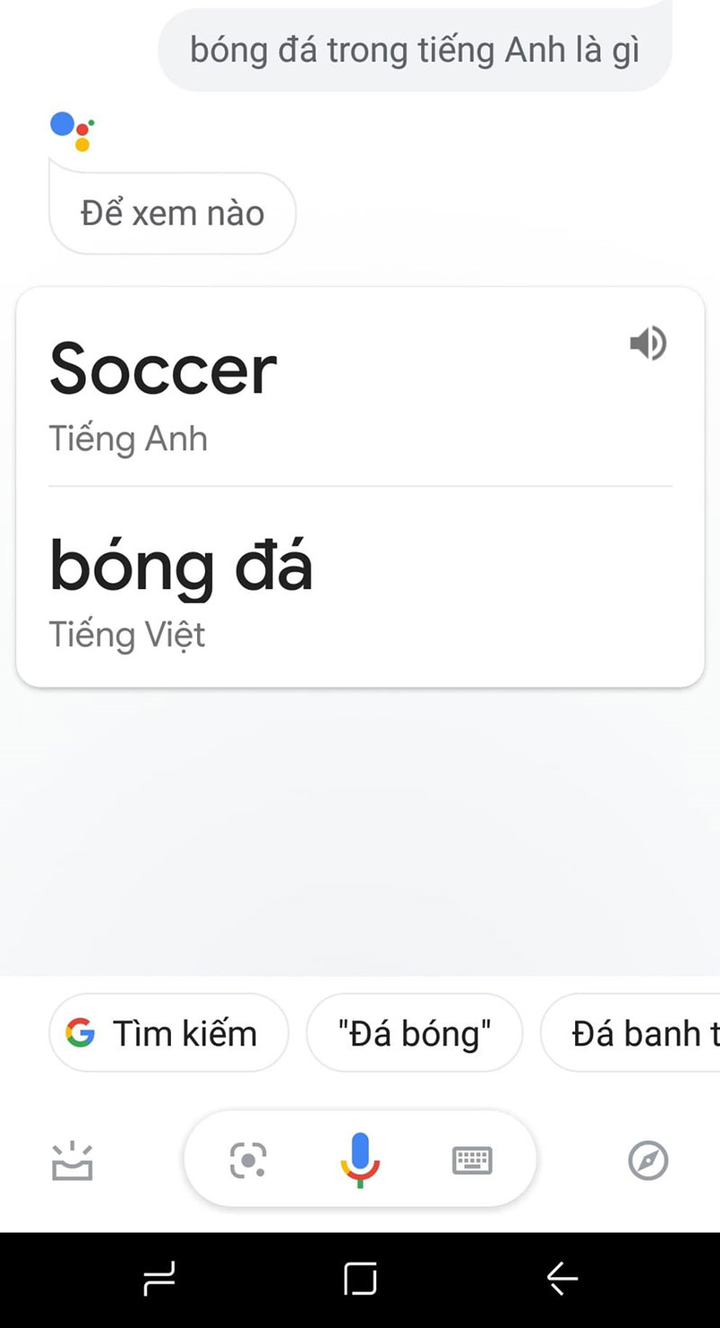This screenshot has width=720, height=1328.
Task: Tap the Tiếng Việt language label
Action: point(126,634)
